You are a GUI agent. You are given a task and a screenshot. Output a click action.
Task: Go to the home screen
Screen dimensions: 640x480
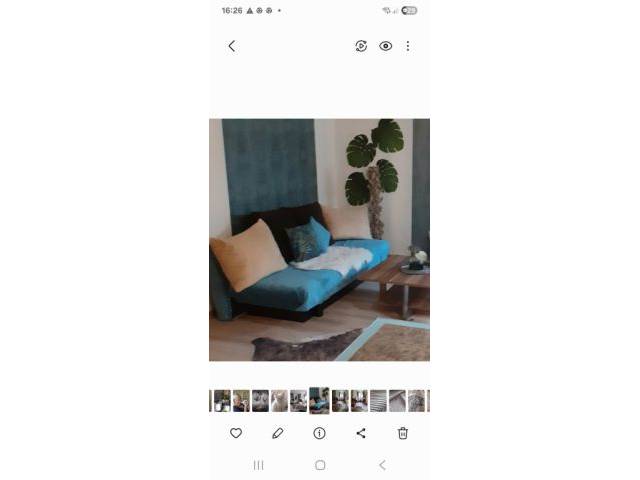coord(320,465)
